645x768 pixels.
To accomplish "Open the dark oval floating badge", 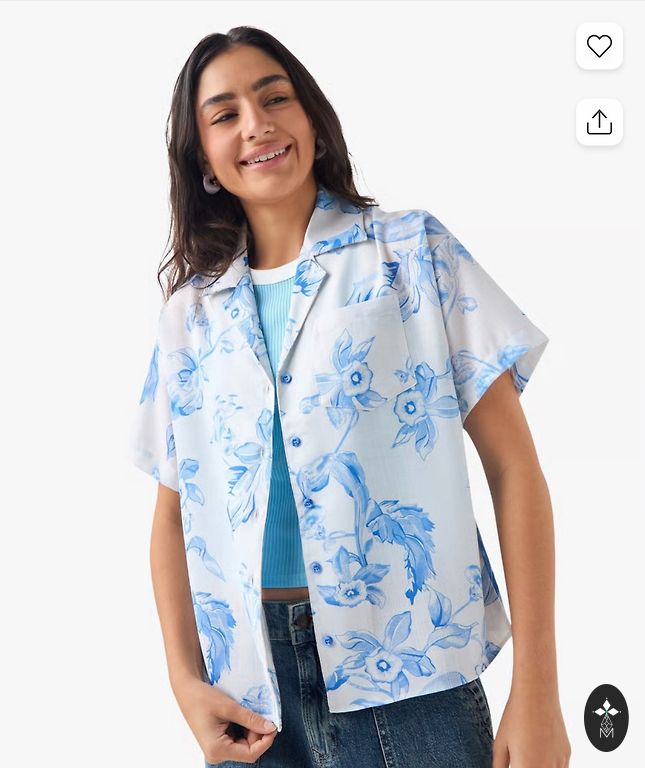I will 606,717.
